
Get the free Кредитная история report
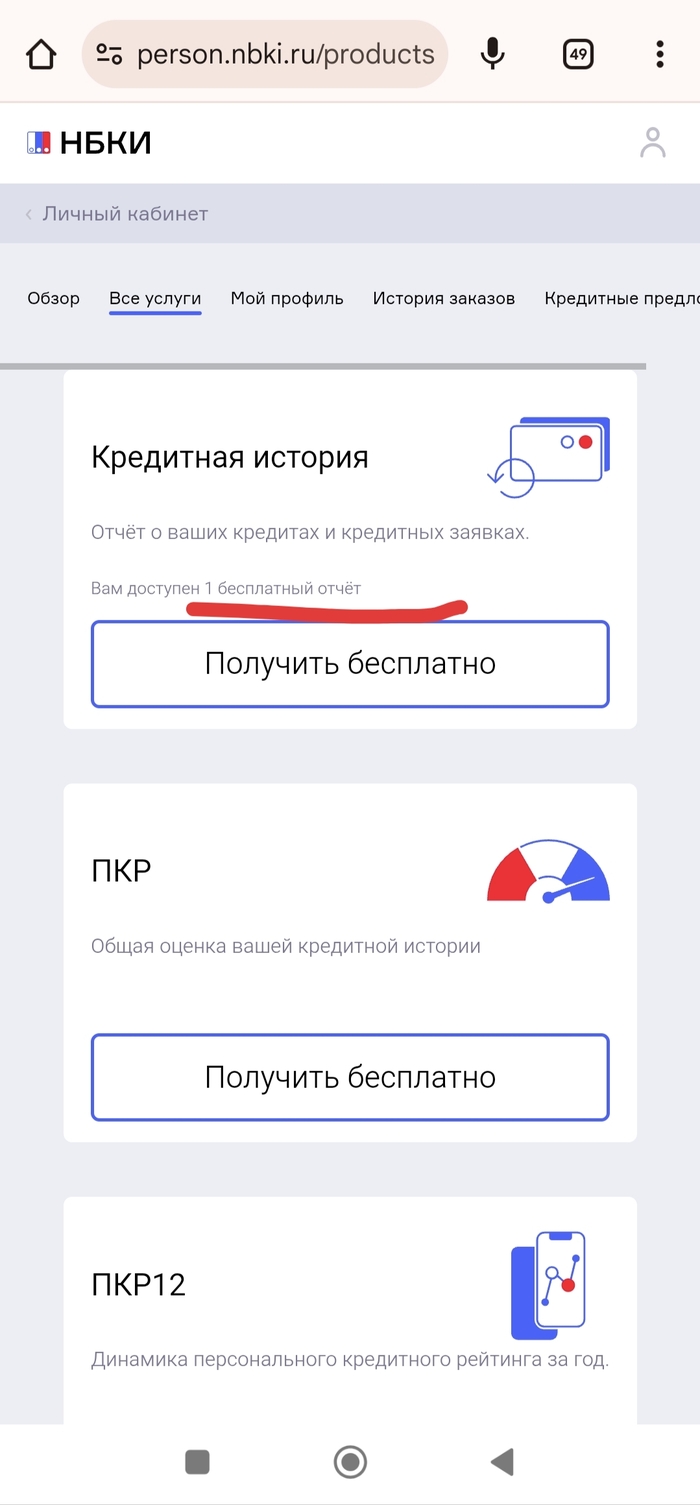(350, 664)
